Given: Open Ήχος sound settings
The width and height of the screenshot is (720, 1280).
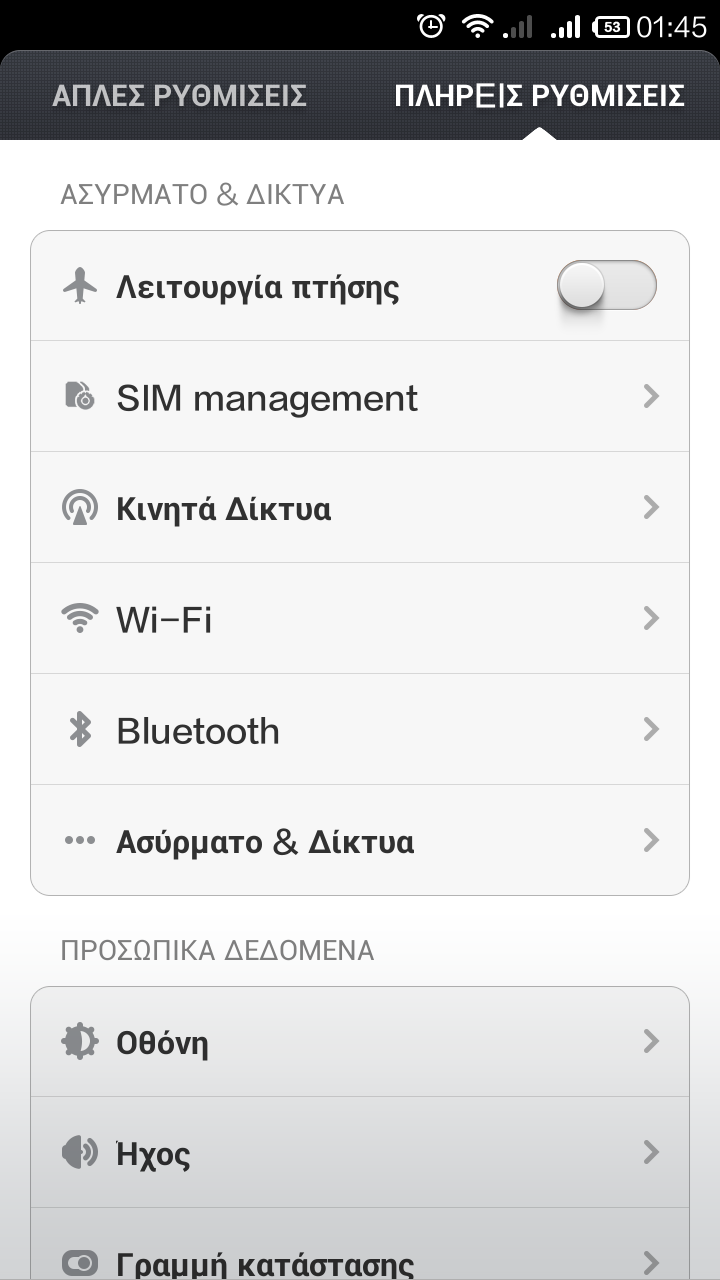Looking at the screenshot, I should 360,1153.
